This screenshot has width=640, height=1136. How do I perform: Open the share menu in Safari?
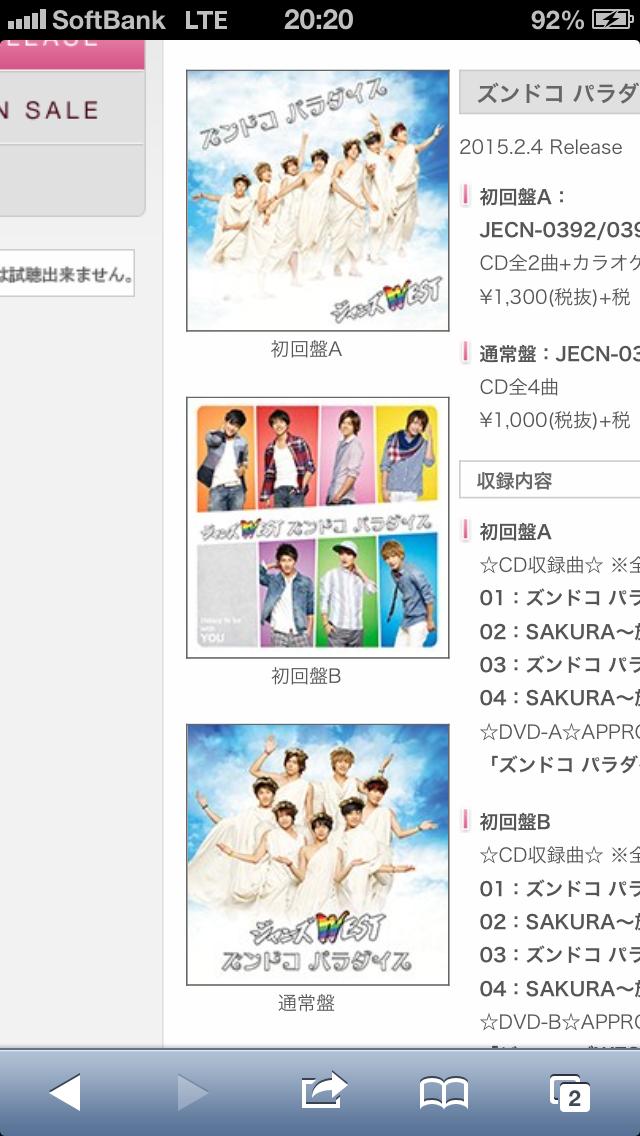coord(323,1092)
